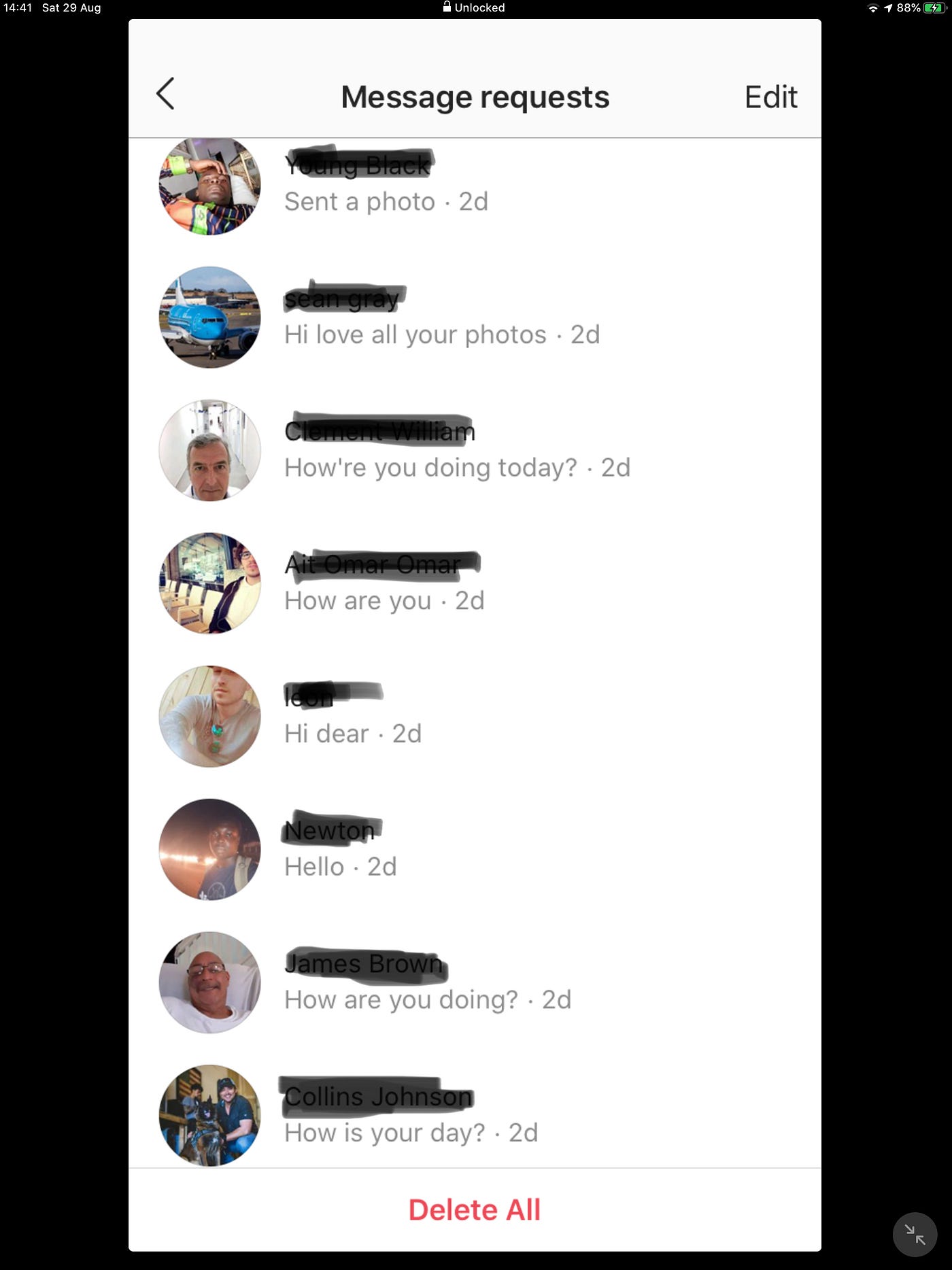952x1270 pixels.
Task: Open the "Hi dear" message request
Action: click(x=352, y=734)
